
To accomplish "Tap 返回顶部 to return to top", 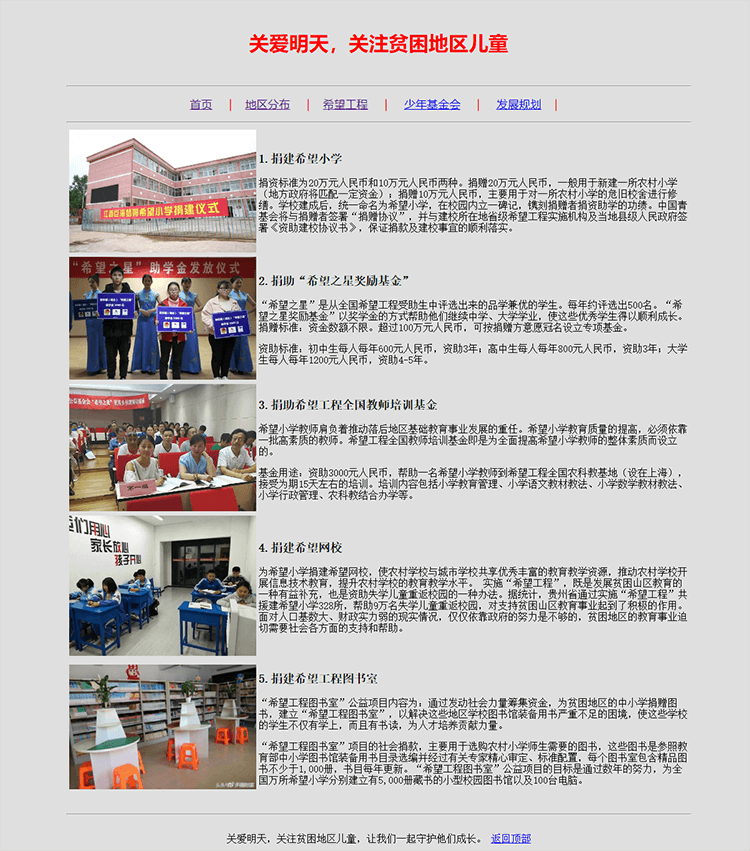I will (511, 838).
